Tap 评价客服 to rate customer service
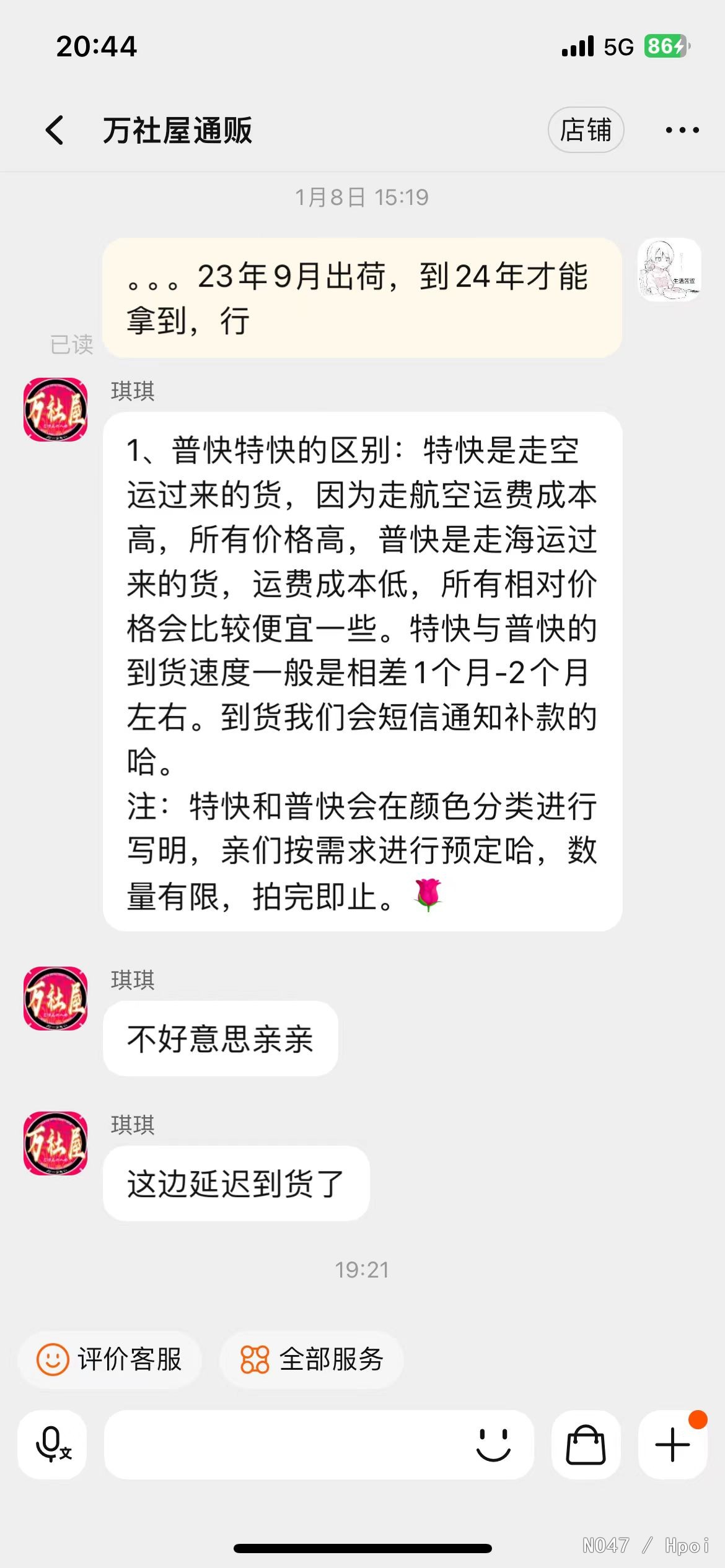The width and height of the screenshot is (725, 1568). 110,1359
